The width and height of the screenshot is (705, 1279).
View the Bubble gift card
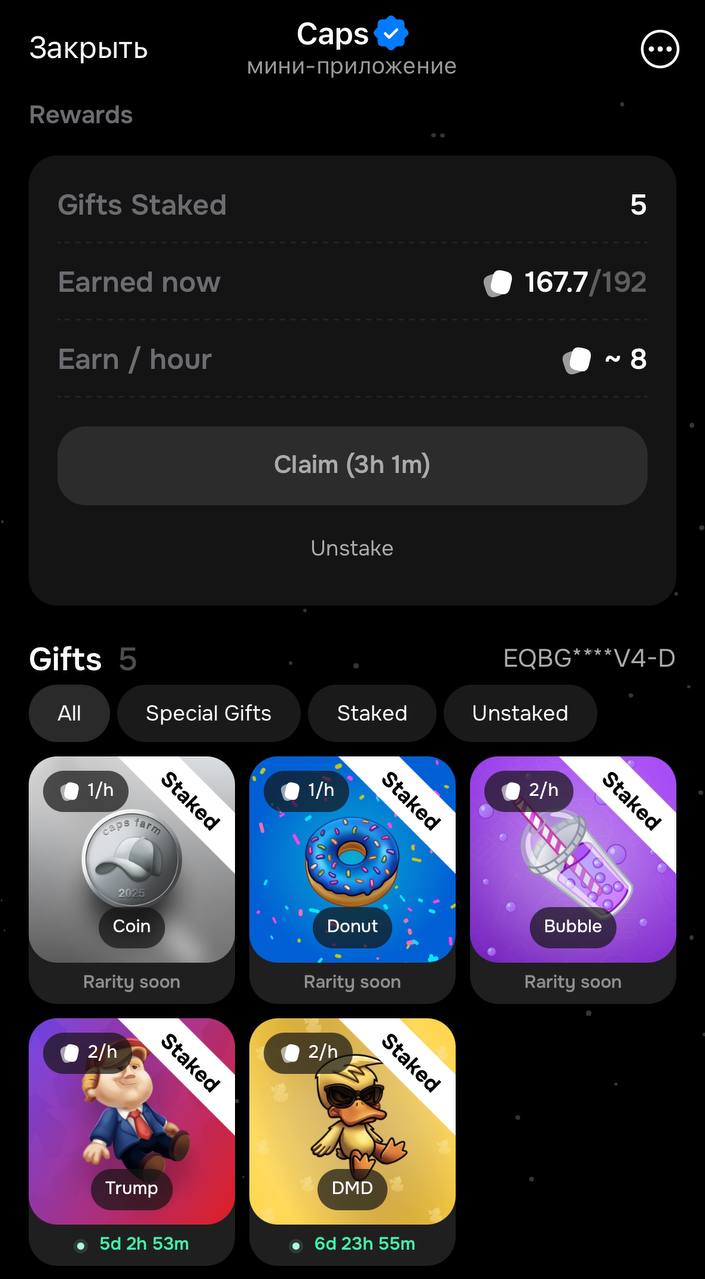(x=573, y=860)
